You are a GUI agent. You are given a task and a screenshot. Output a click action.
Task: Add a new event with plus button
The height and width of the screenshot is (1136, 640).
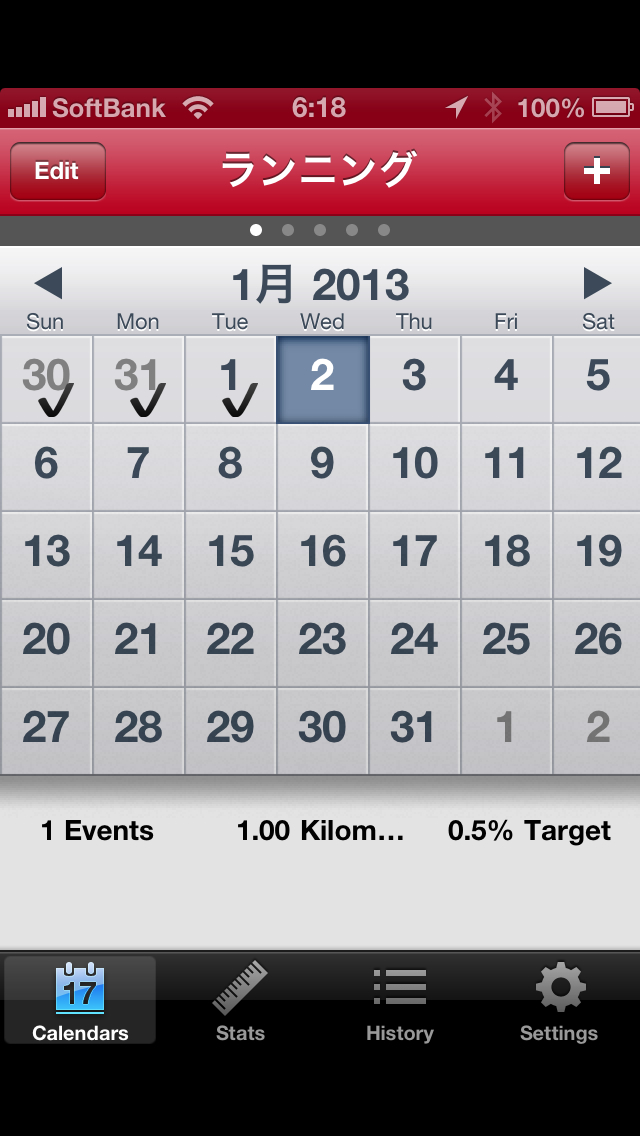pos(596,171)
